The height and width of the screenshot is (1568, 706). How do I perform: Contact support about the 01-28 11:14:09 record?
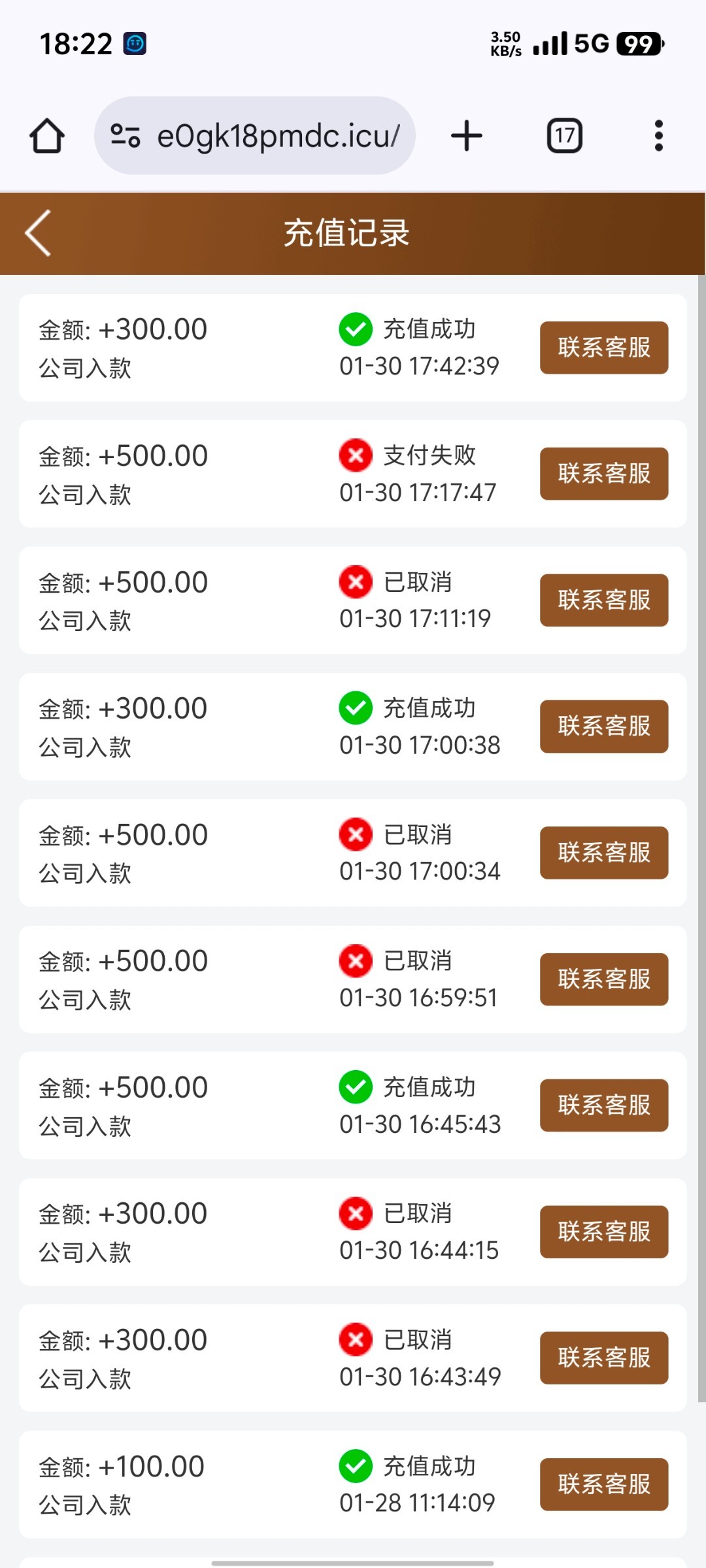603,1484
